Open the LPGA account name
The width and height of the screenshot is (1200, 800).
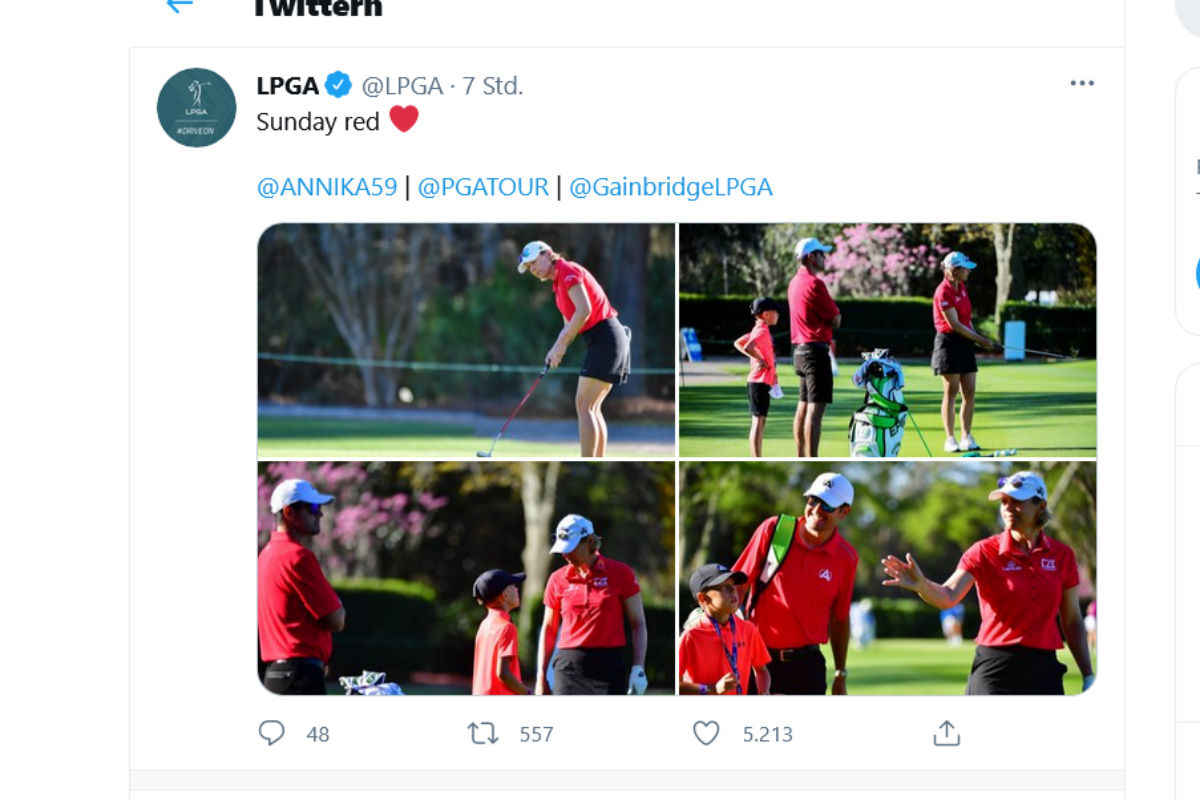tap(287, 86)
